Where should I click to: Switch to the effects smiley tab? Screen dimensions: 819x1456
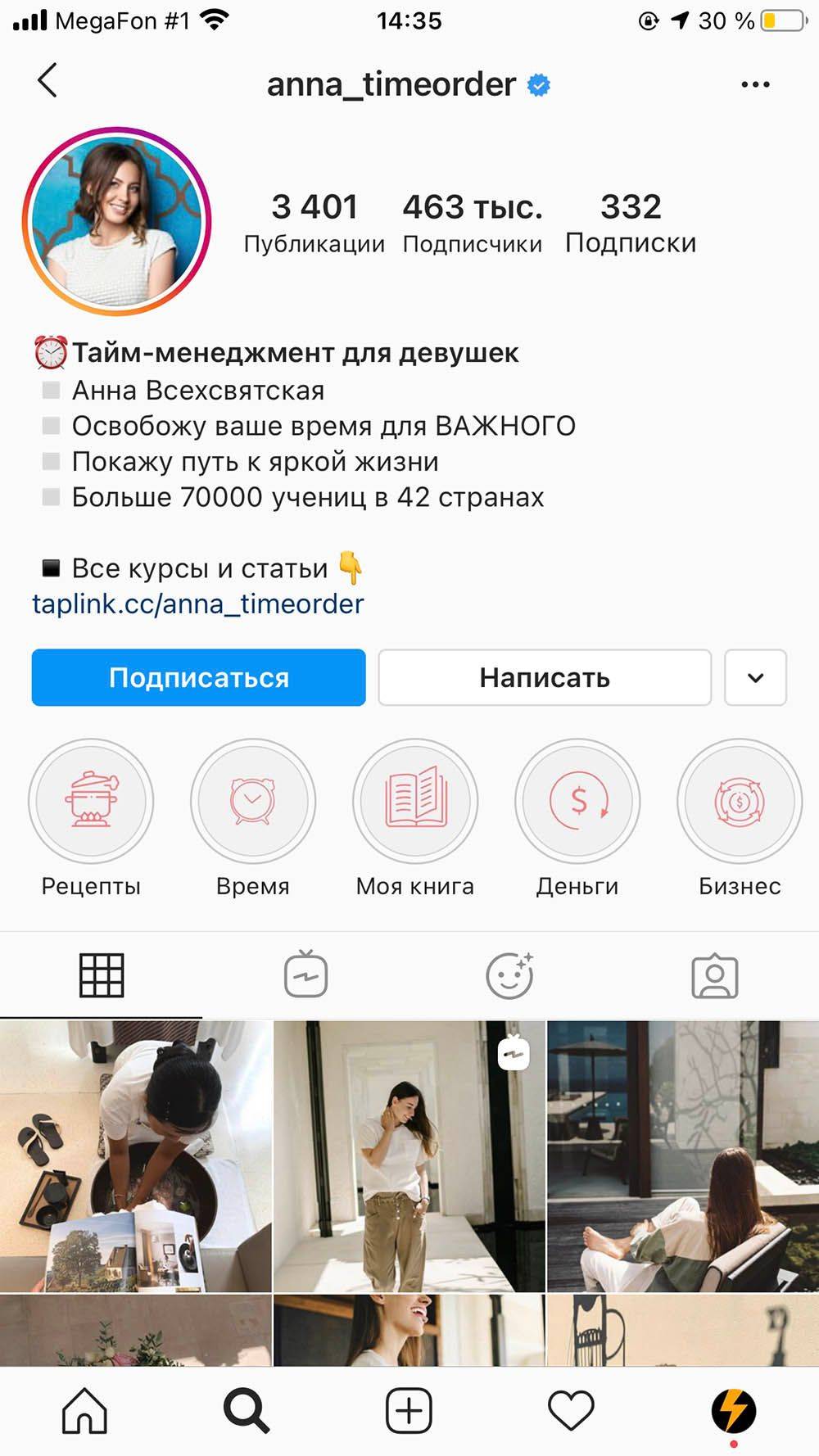[509, 975]
